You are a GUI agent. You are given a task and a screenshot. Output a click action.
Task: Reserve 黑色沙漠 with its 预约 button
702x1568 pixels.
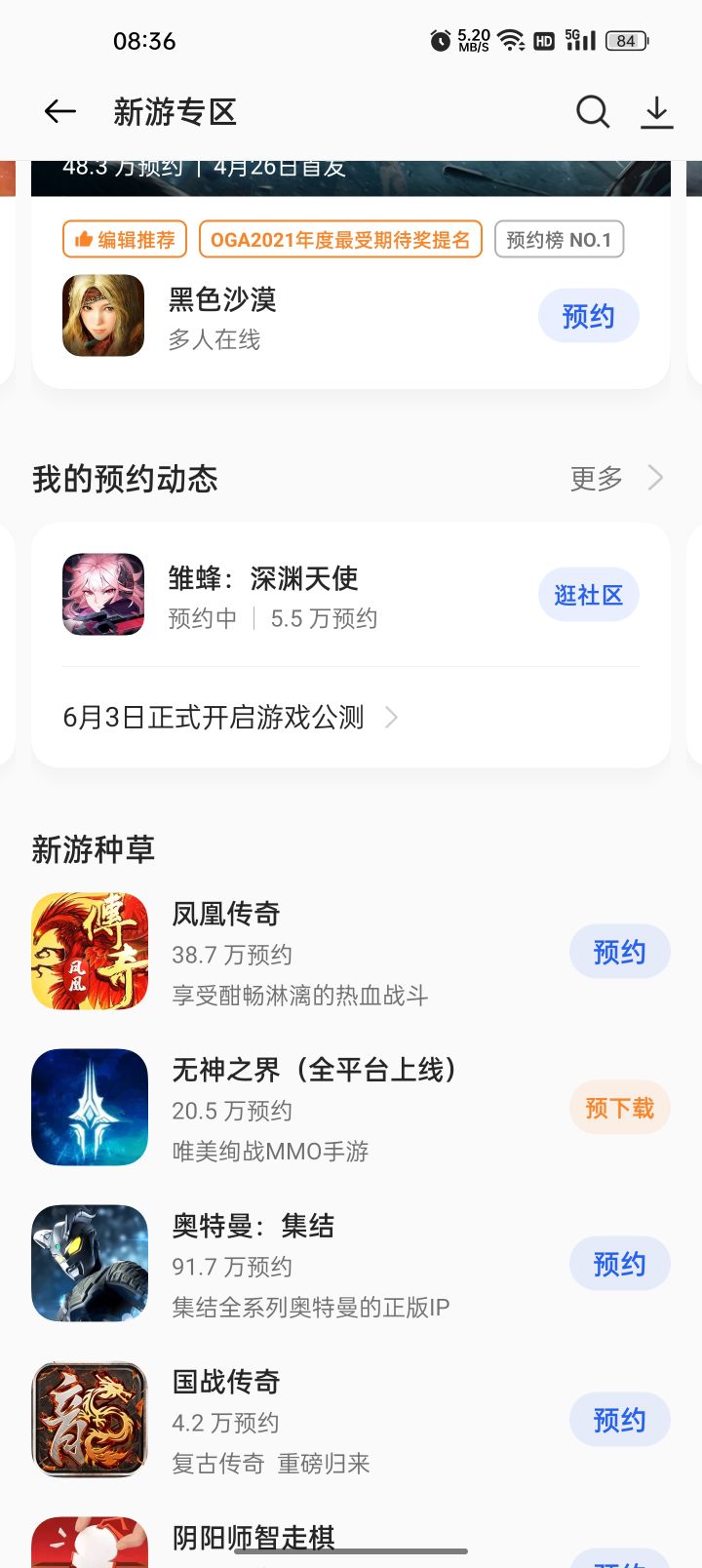pos(588,316)
